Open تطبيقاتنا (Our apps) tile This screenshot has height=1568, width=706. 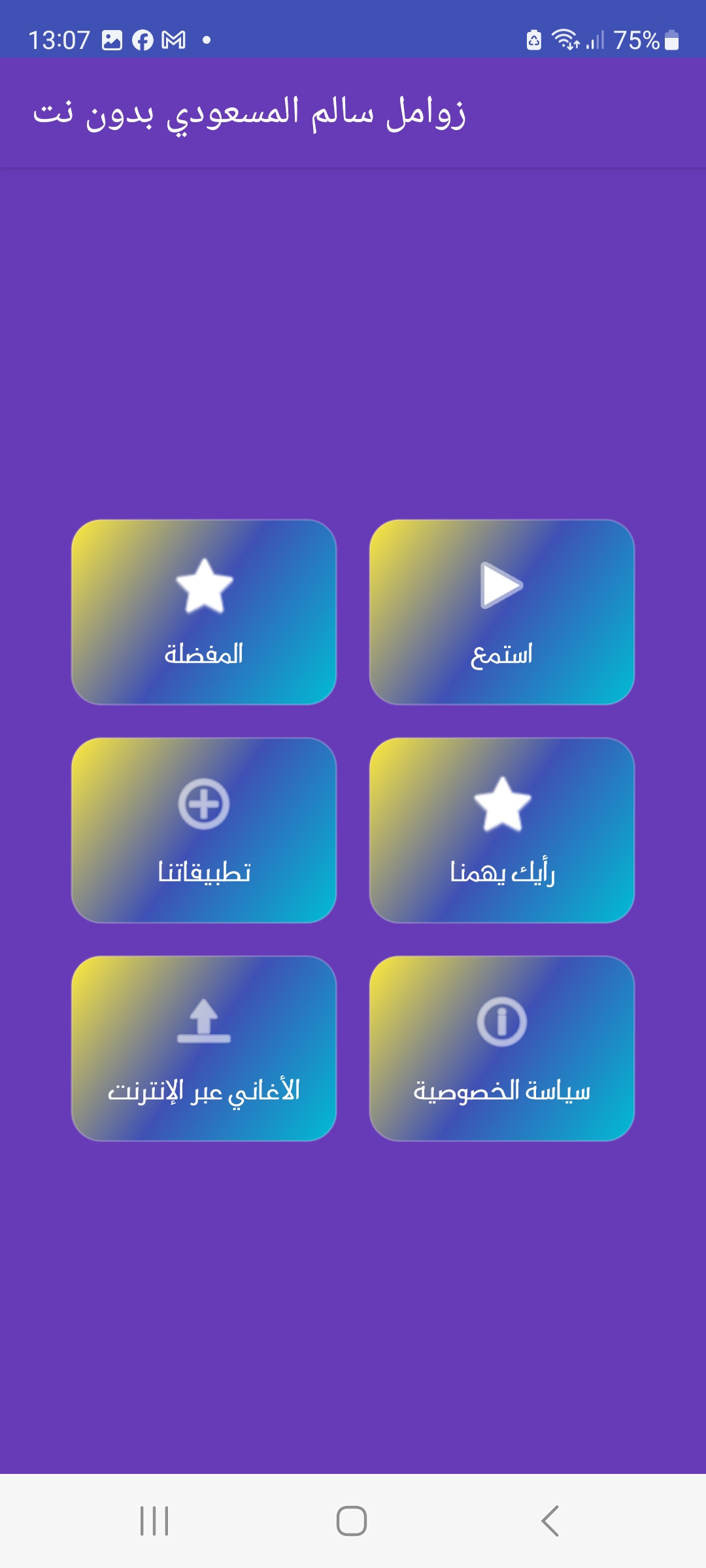[204, 830]
